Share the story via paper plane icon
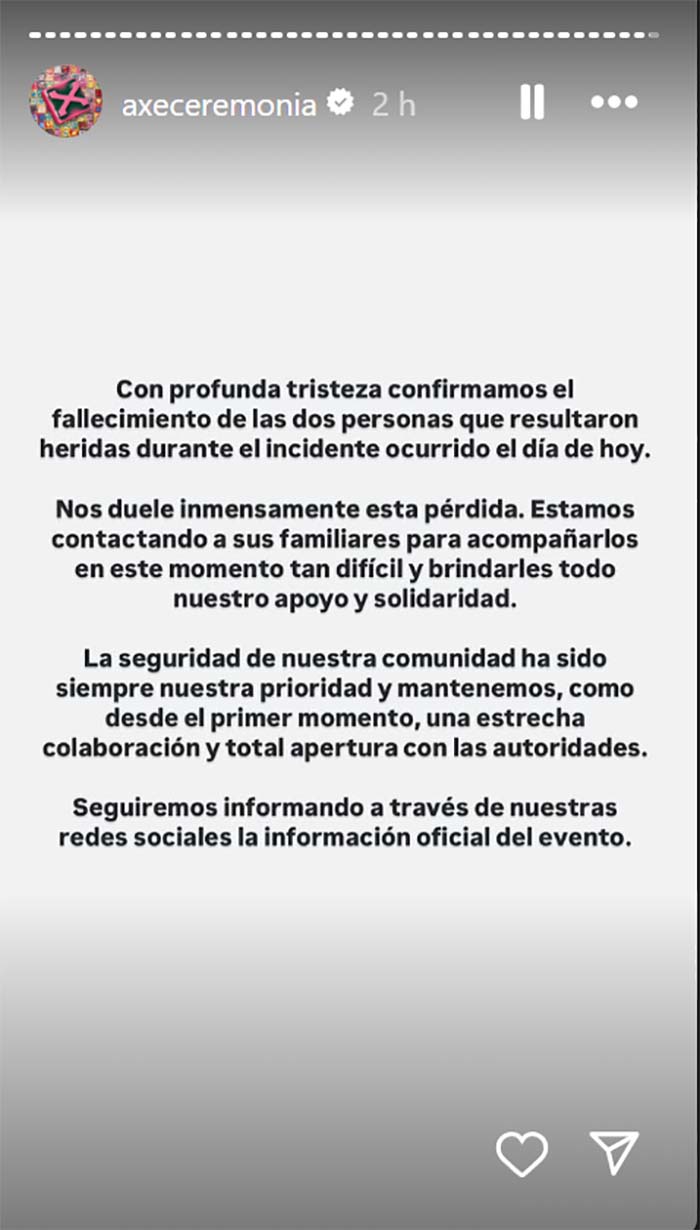Image resolution: width=700 pixels, height=1230 pixels. (614, 1154)
